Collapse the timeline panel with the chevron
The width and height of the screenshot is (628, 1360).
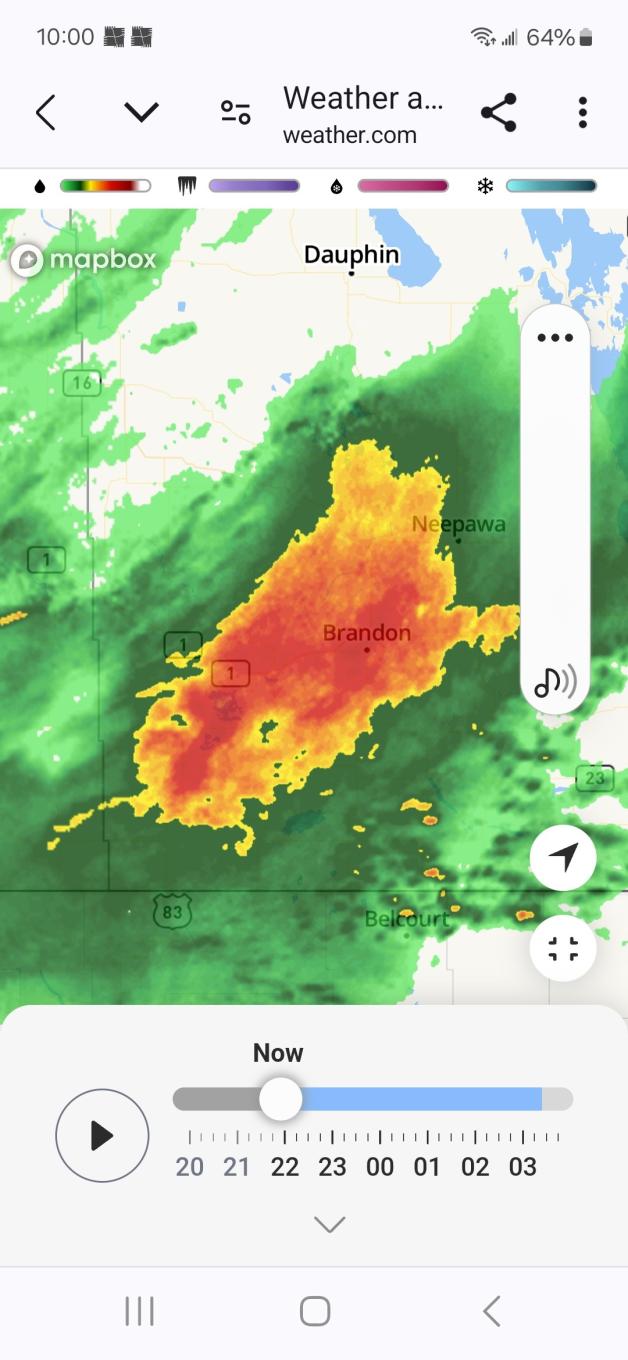(329, 1224)
